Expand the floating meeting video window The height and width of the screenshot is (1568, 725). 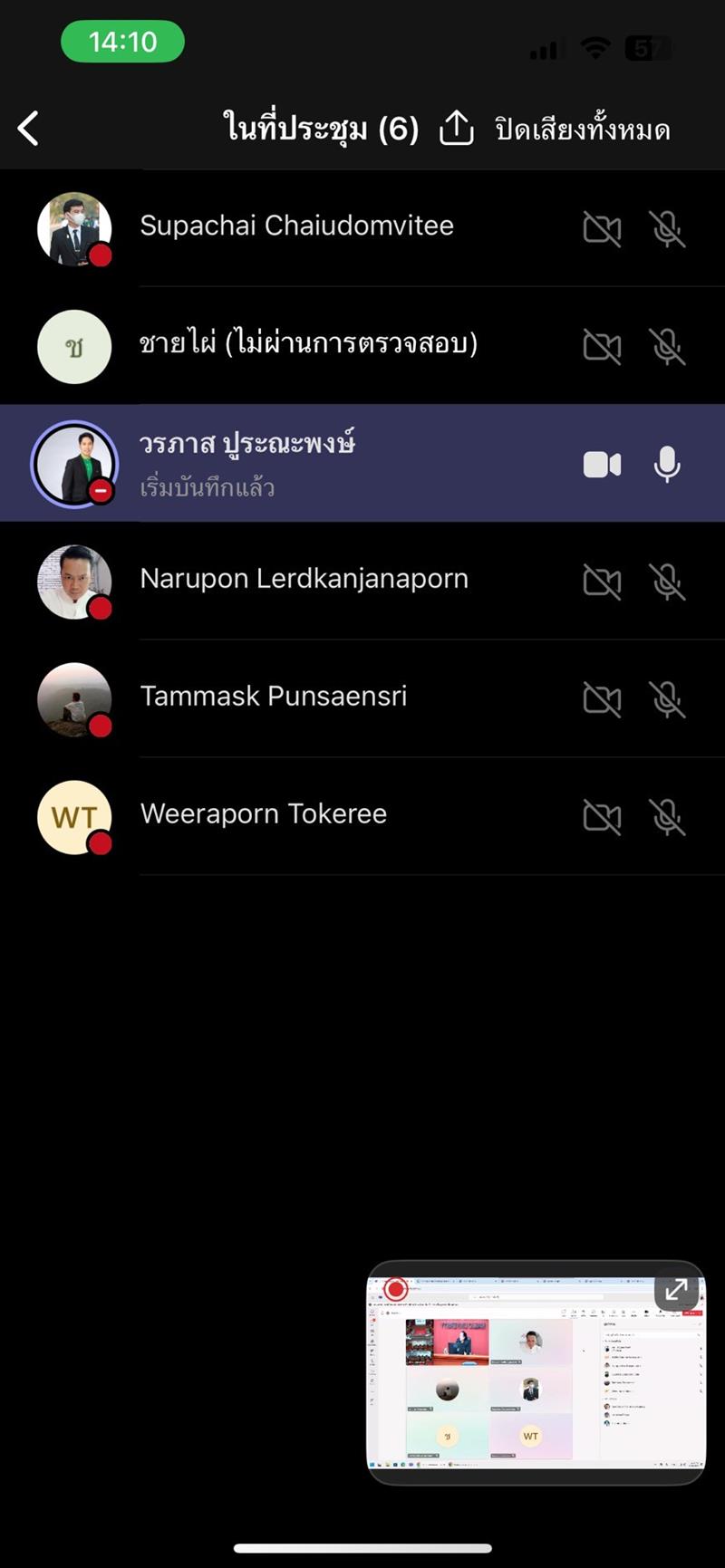(676, 1290)
